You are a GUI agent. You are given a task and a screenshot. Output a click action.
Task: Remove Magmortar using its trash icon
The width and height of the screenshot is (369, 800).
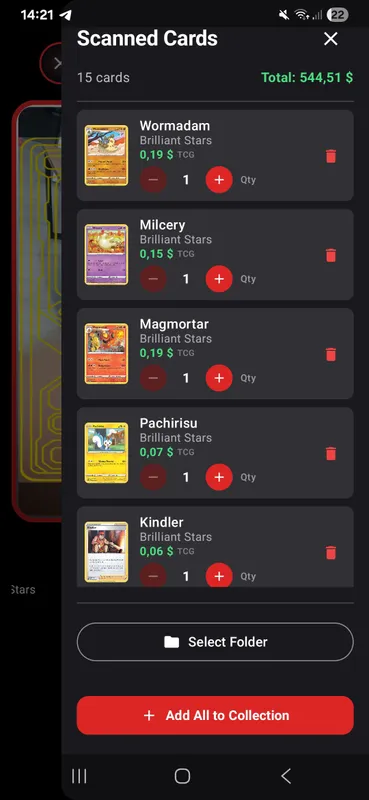(331, 354)
